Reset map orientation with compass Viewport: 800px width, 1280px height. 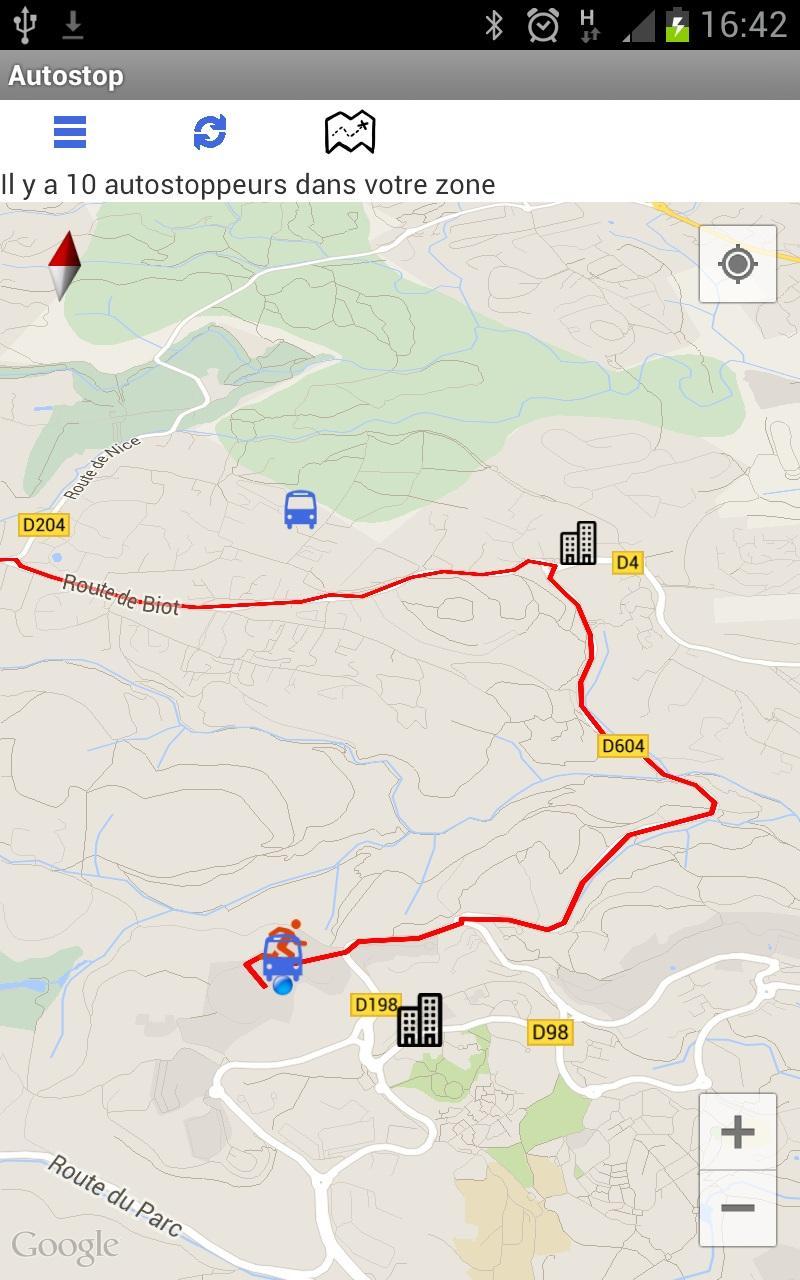click(65, 265)
